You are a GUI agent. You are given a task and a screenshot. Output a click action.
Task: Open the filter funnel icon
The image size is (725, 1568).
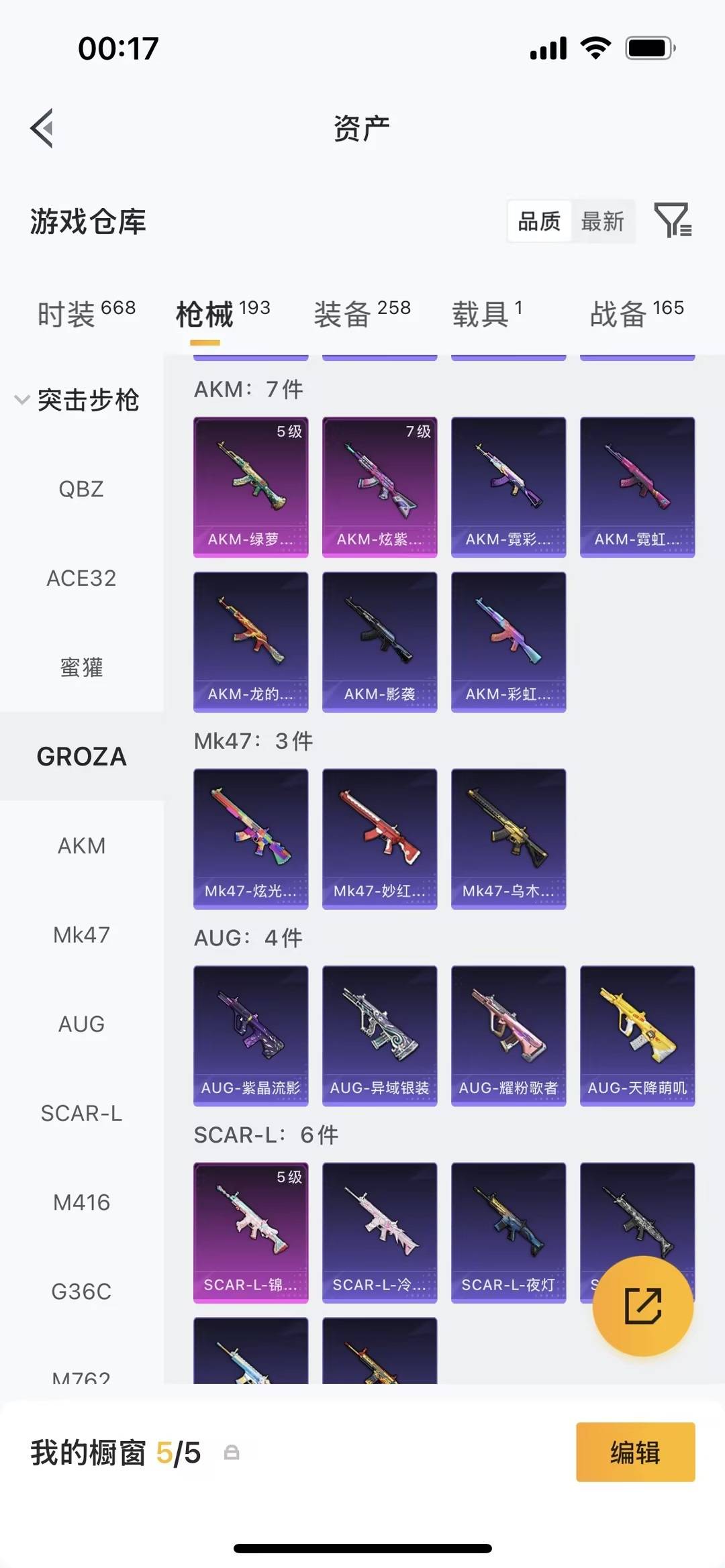coord(673,221)
